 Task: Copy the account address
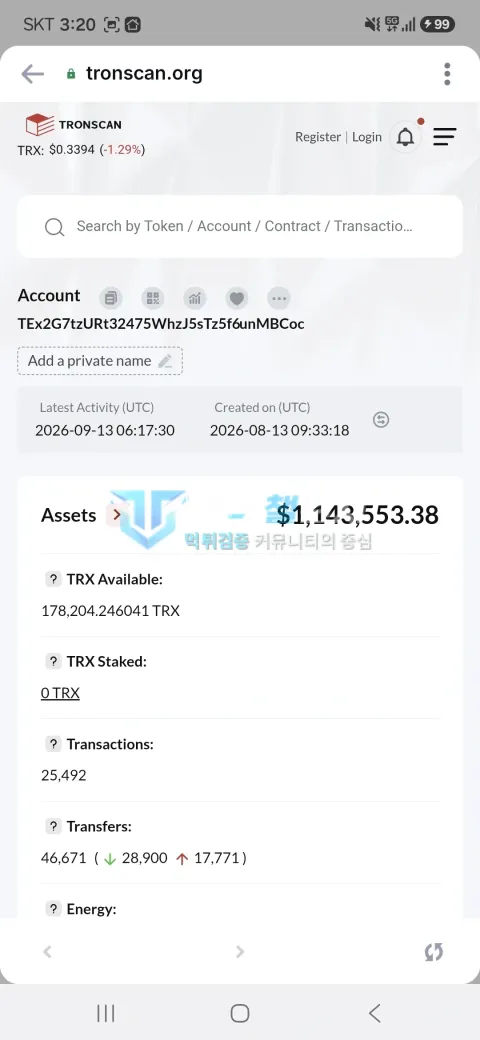pyautogui.click(x=111, y=298)
